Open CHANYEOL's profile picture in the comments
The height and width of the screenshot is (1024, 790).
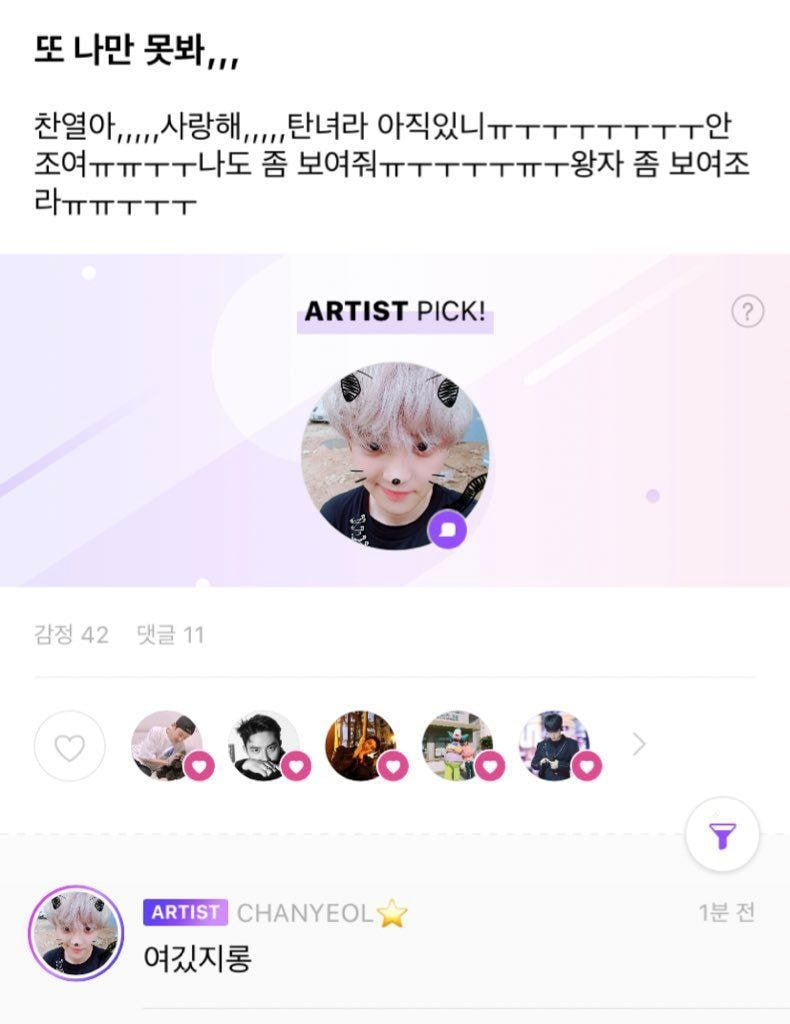click(x=76, y=934)
